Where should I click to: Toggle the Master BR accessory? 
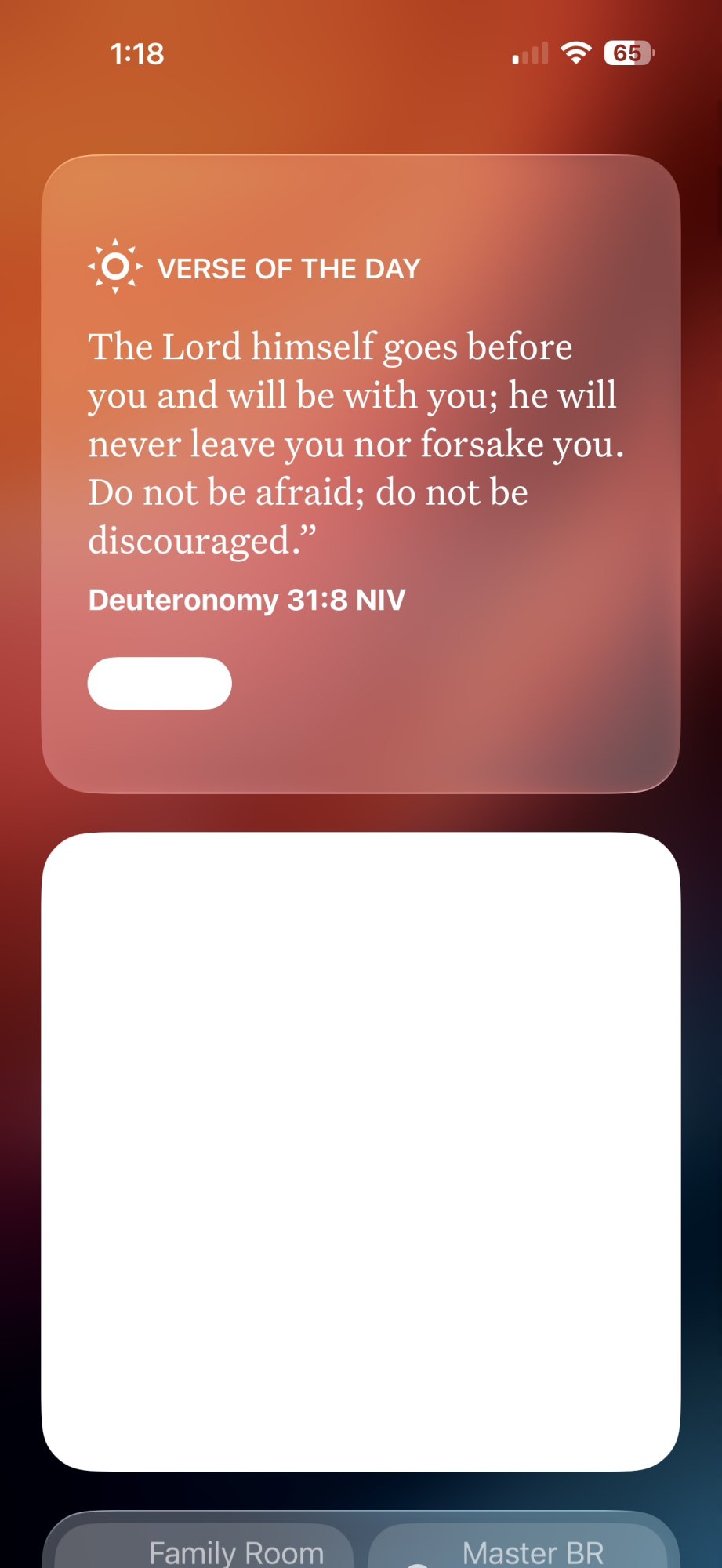coord(517,1550)
